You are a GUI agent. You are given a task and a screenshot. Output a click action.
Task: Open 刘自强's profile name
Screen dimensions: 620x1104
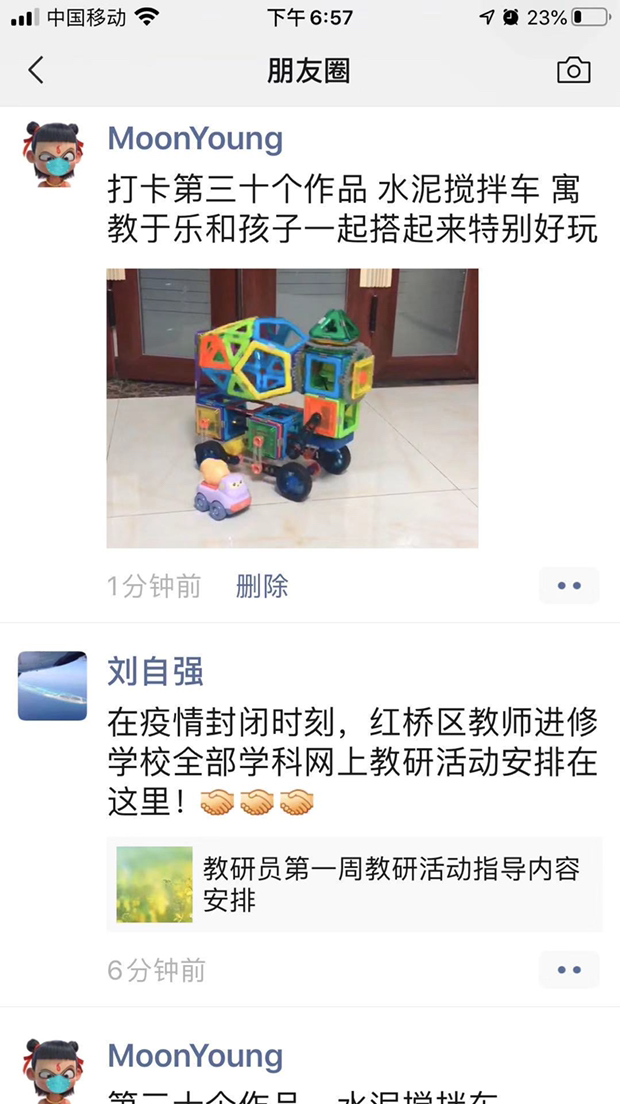click(x=155, y=670)
